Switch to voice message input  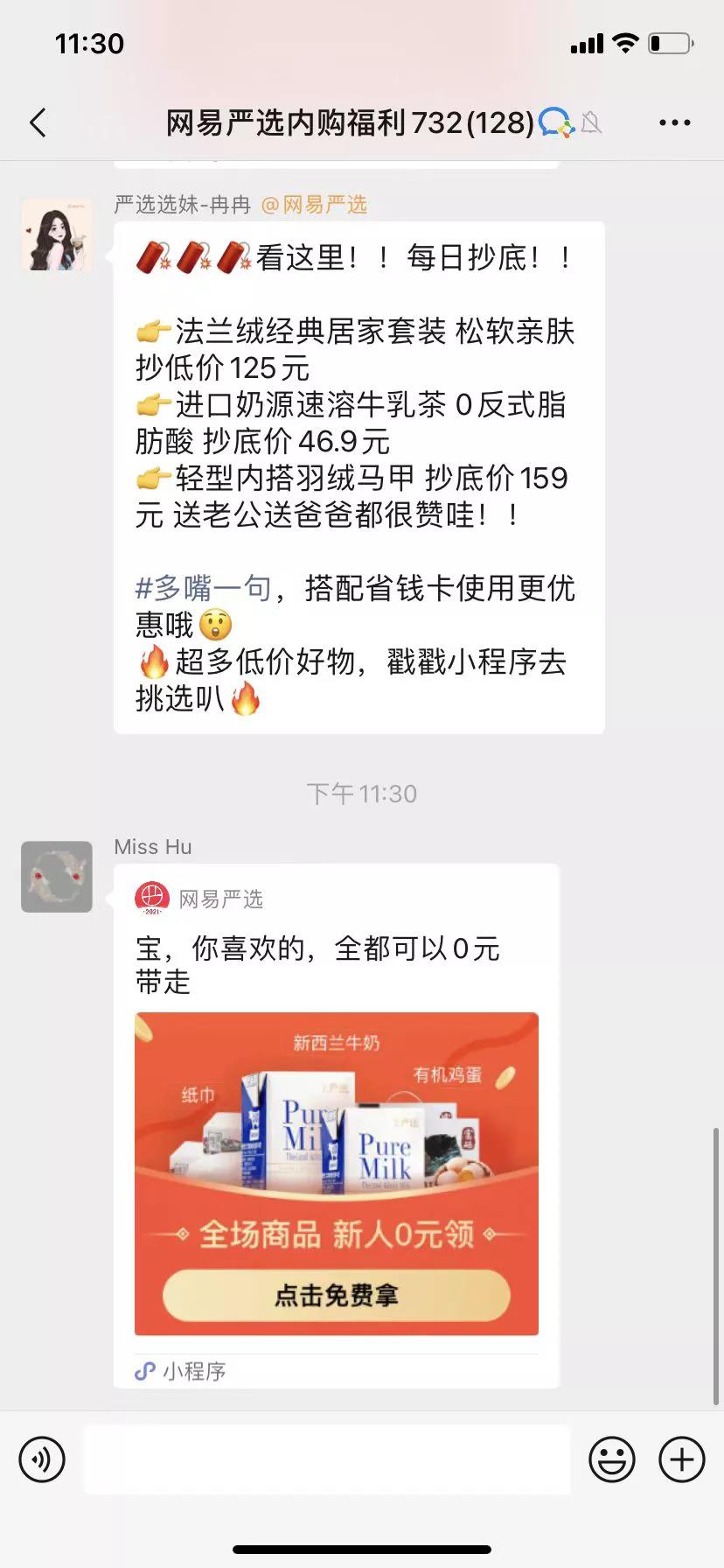point(42,1459)
